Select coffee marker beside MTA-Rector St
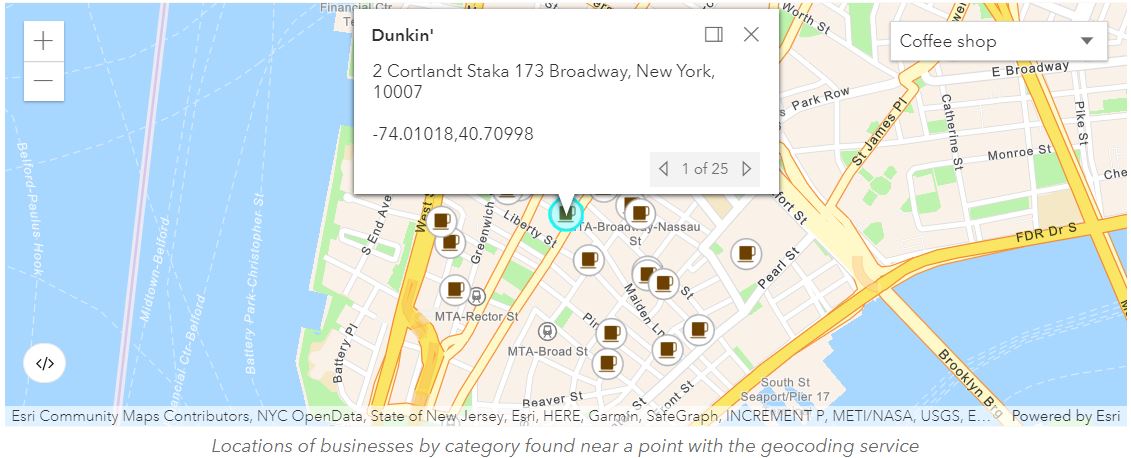This screenshot has height=458, width=1131. (455, 290)
